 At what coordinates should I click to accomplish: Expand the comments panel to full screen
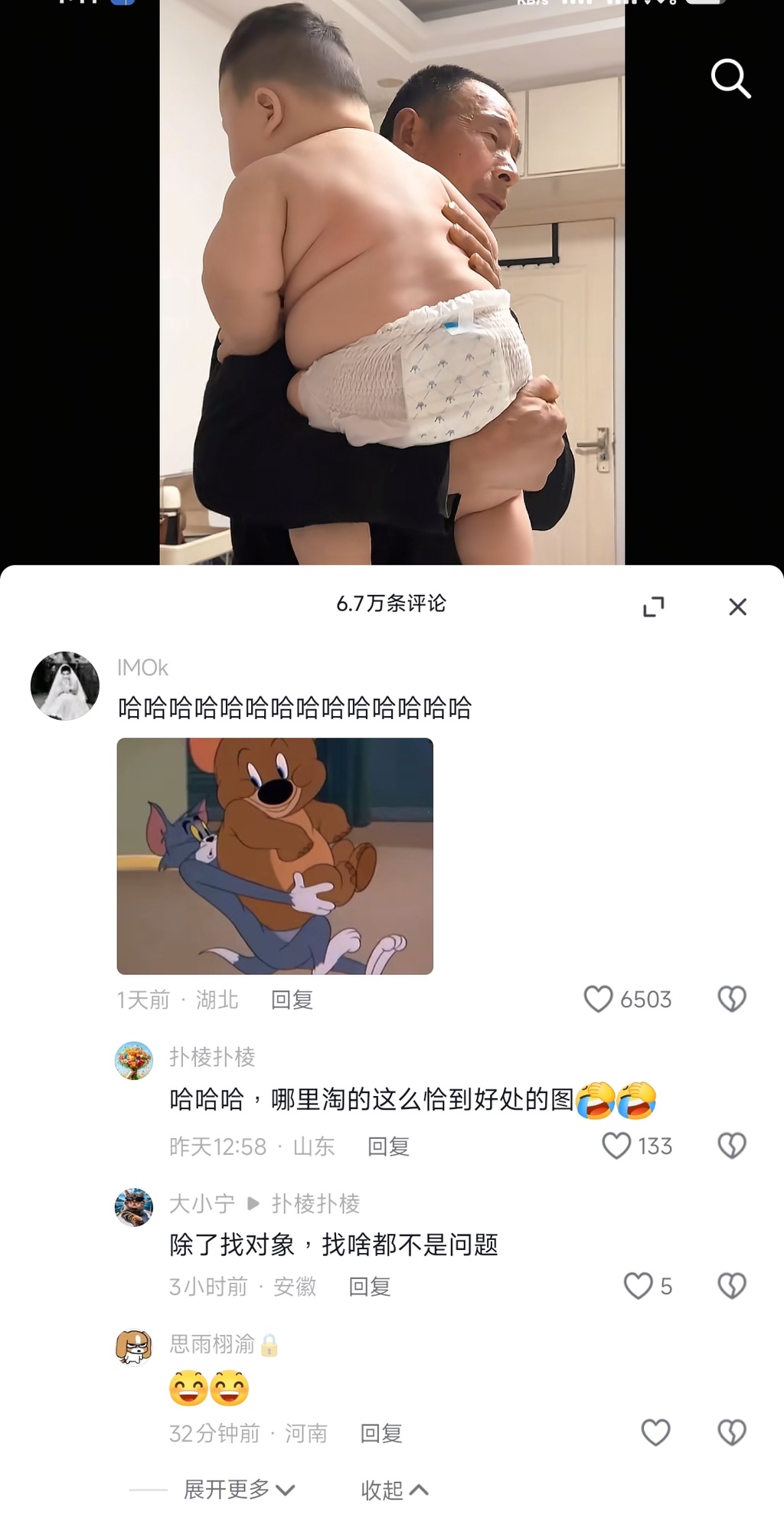click(x=653, y=607)
